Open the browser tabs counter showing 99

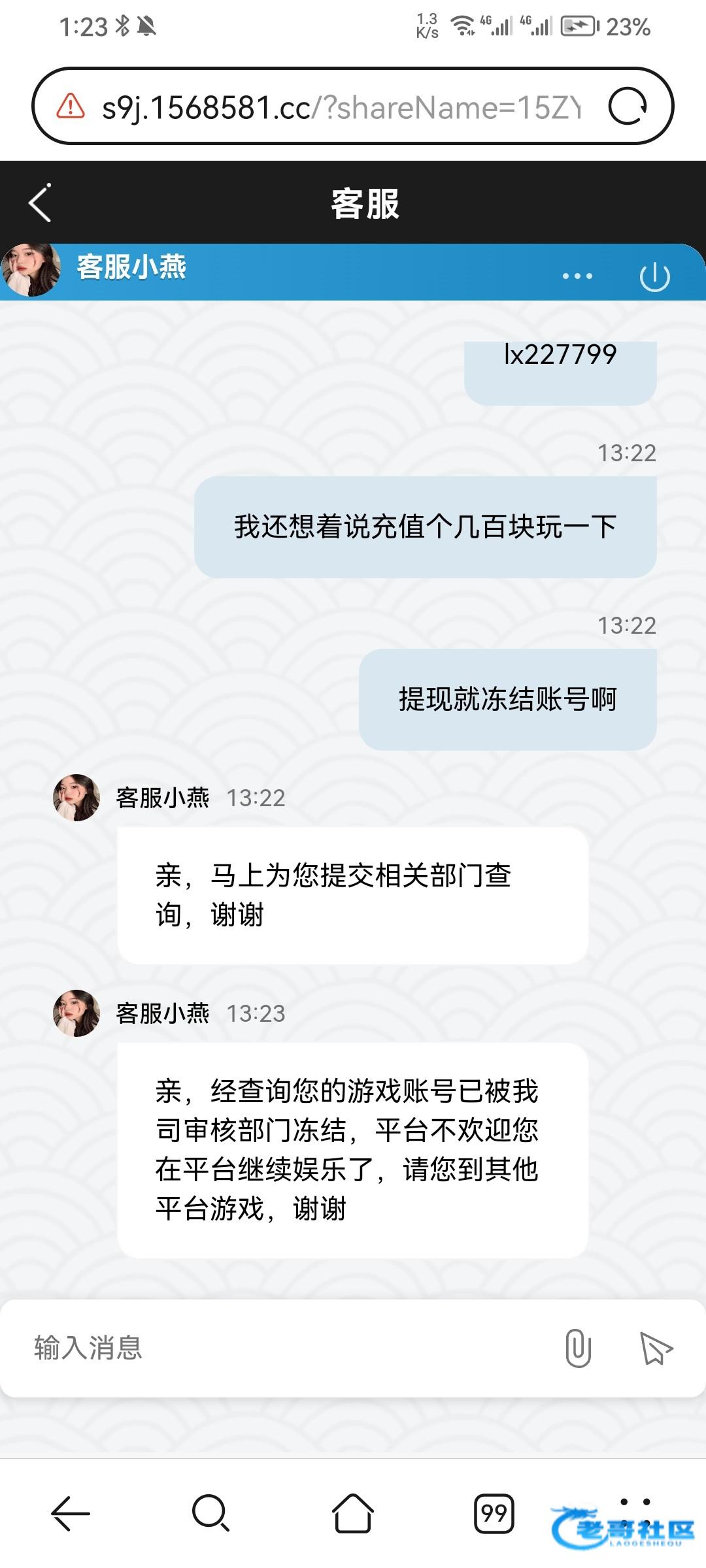(494, 1513)
